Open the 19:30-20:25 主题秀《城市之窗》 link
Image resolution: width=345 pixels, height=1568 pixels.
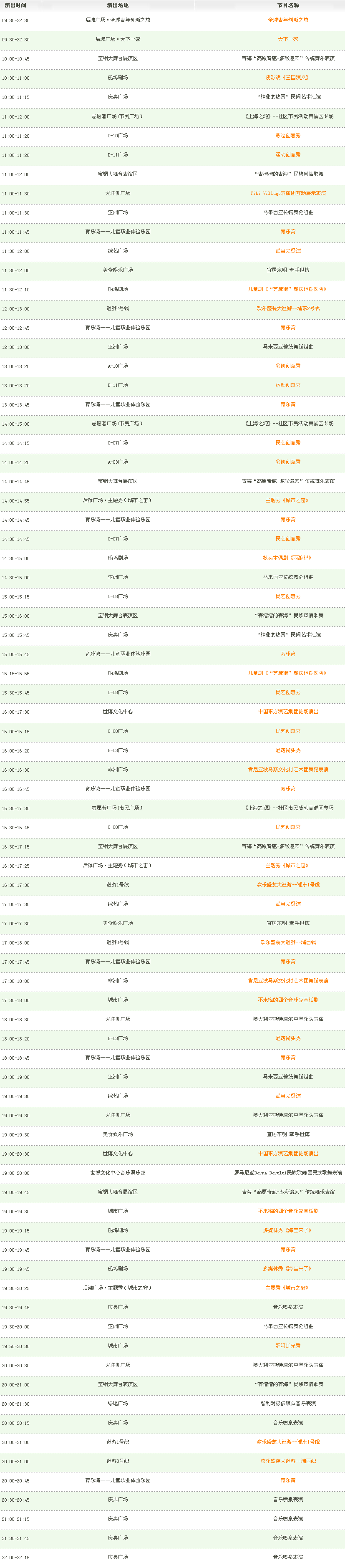coord(288,1288)
